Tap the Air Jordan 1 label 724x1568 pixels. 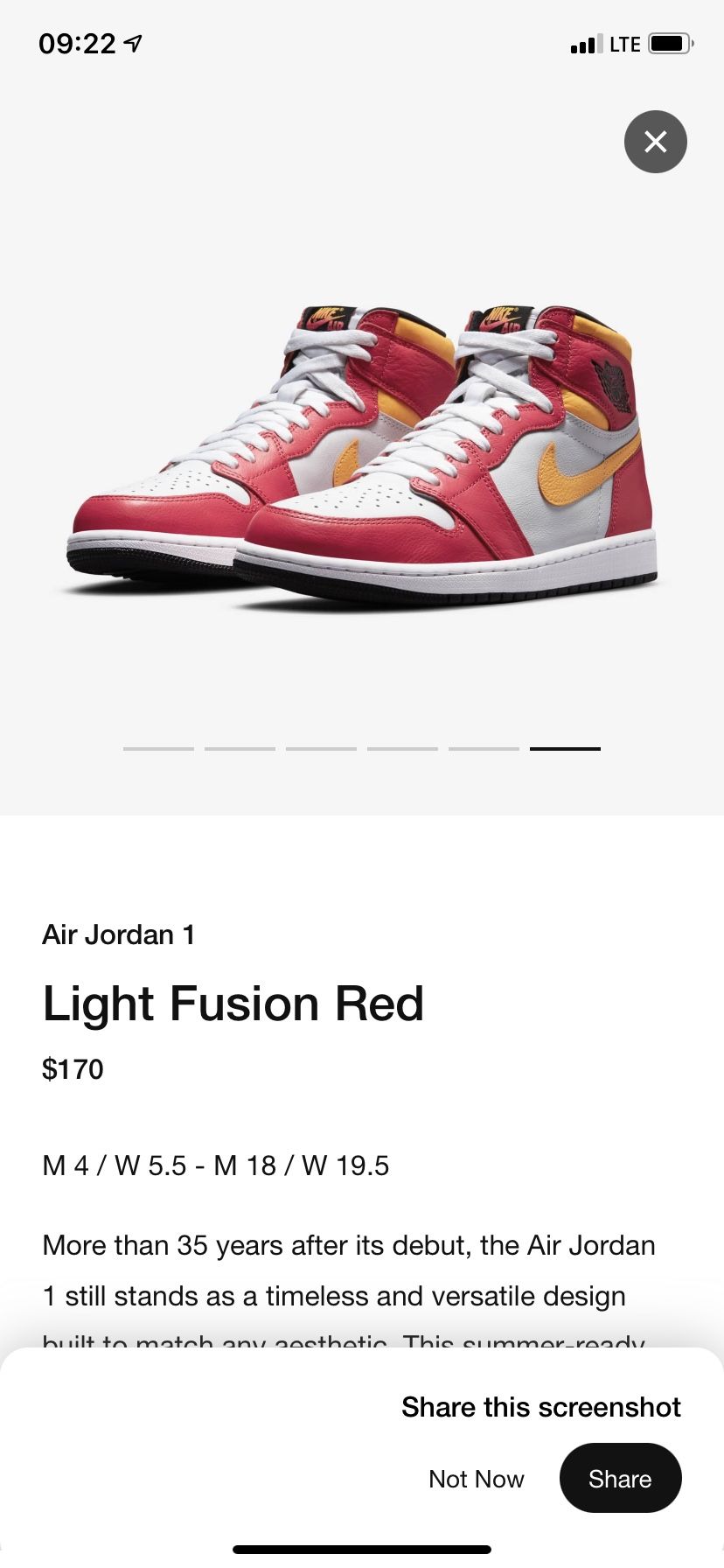coord(118,934)
